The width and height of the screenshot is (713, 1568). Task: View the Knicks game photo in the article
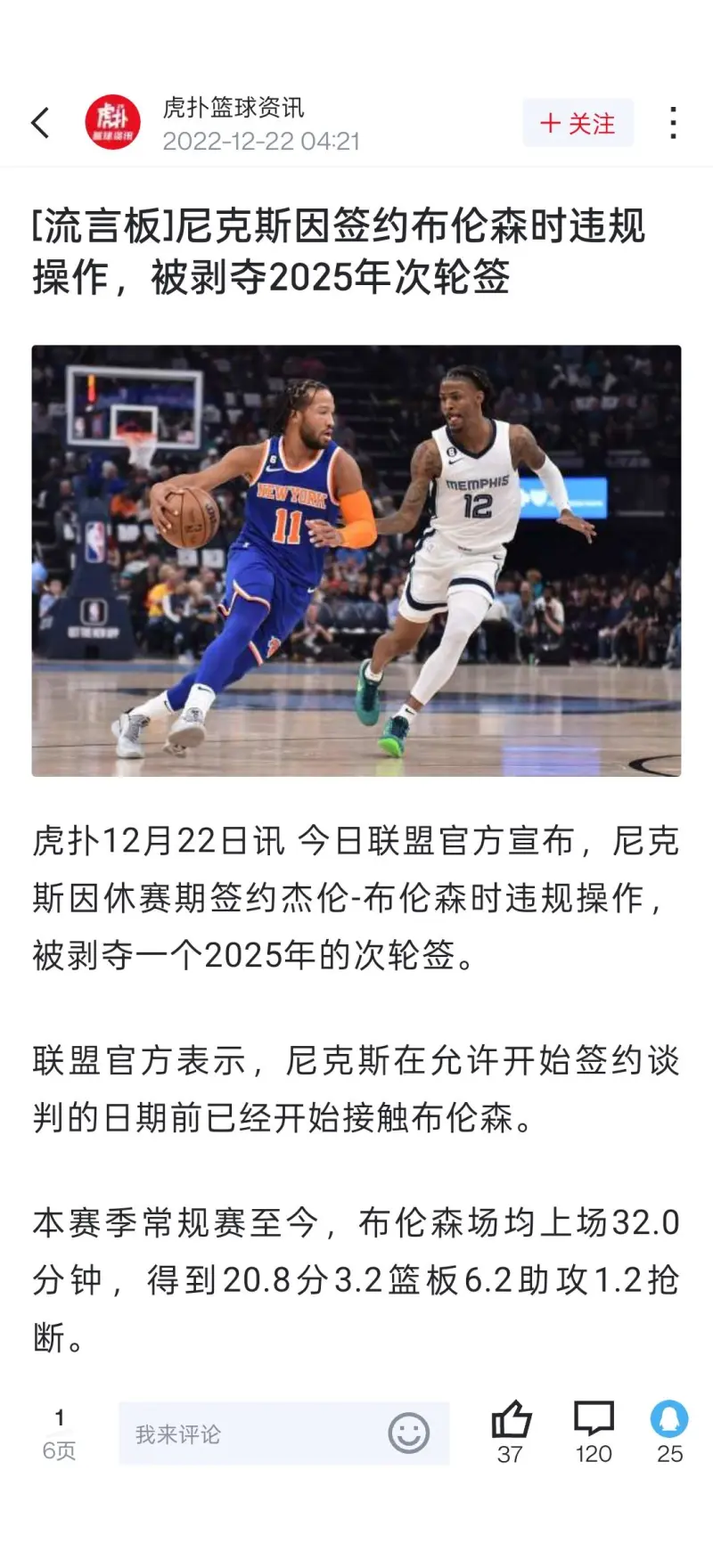click(x=356, y=560)
